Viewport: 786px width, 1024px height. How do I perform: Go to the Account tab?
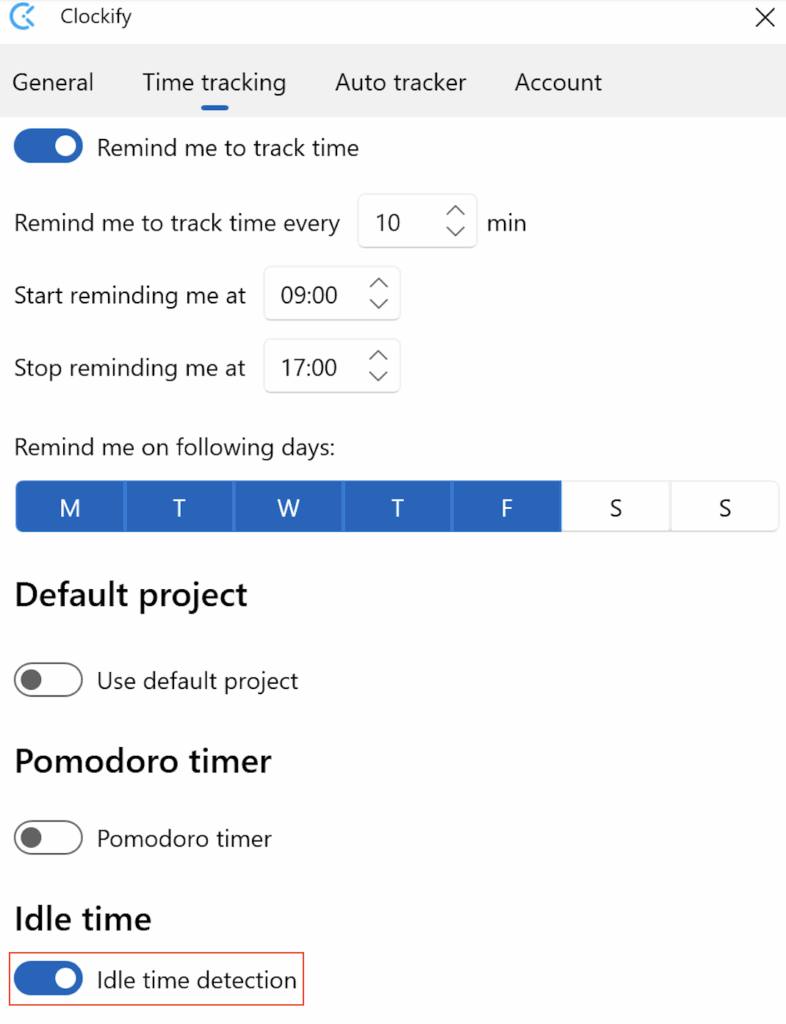click(x=558, y=82)
